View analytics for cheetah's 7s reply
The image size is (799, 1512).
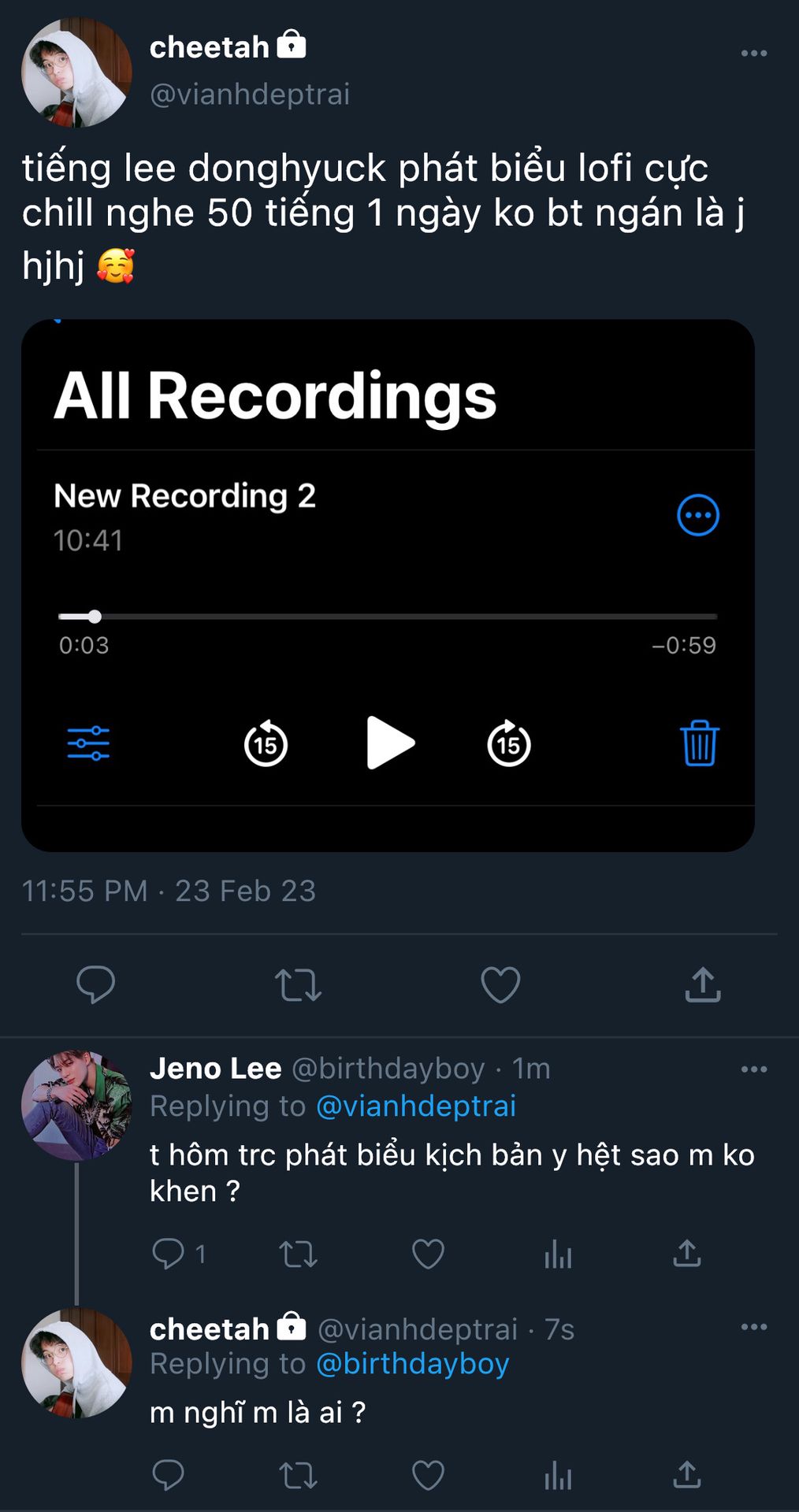click(558, 1475)
